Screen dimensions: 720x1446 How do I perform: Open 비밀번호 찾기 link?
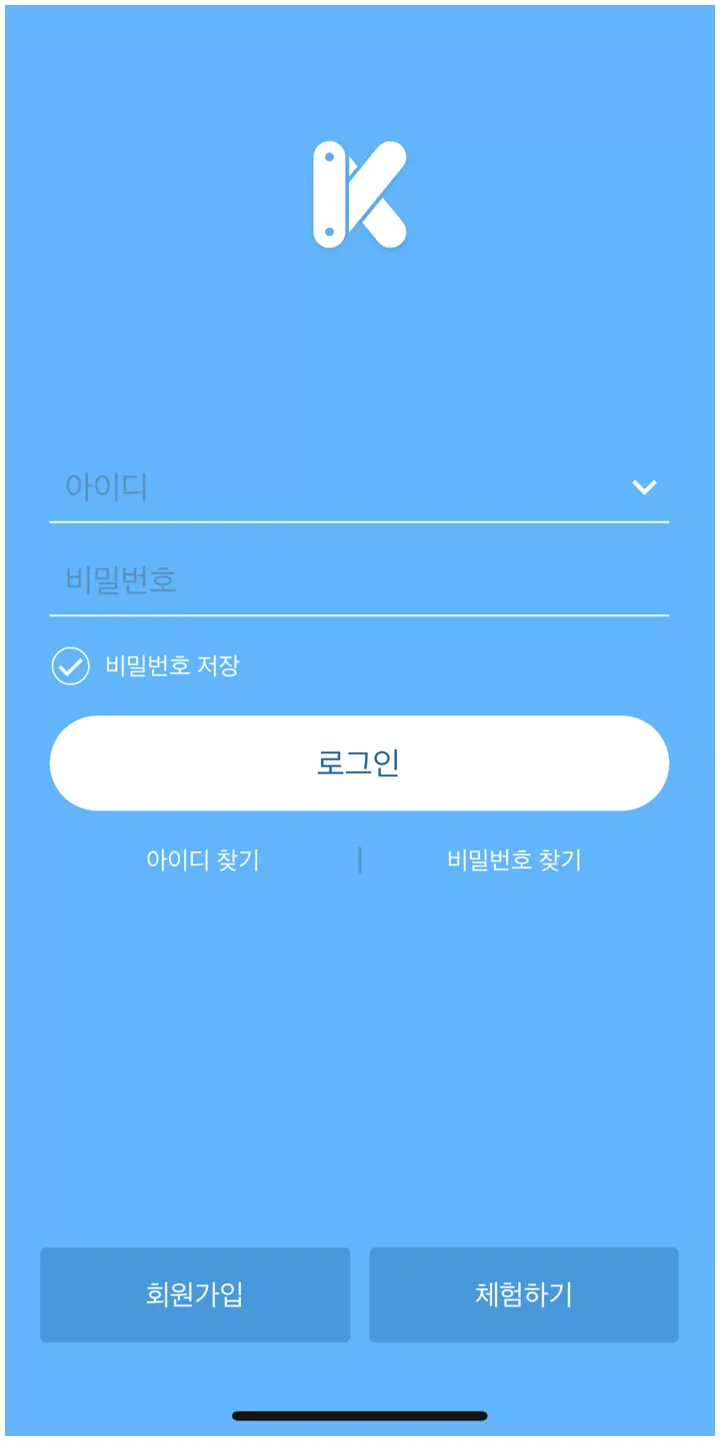coord(514,860)
